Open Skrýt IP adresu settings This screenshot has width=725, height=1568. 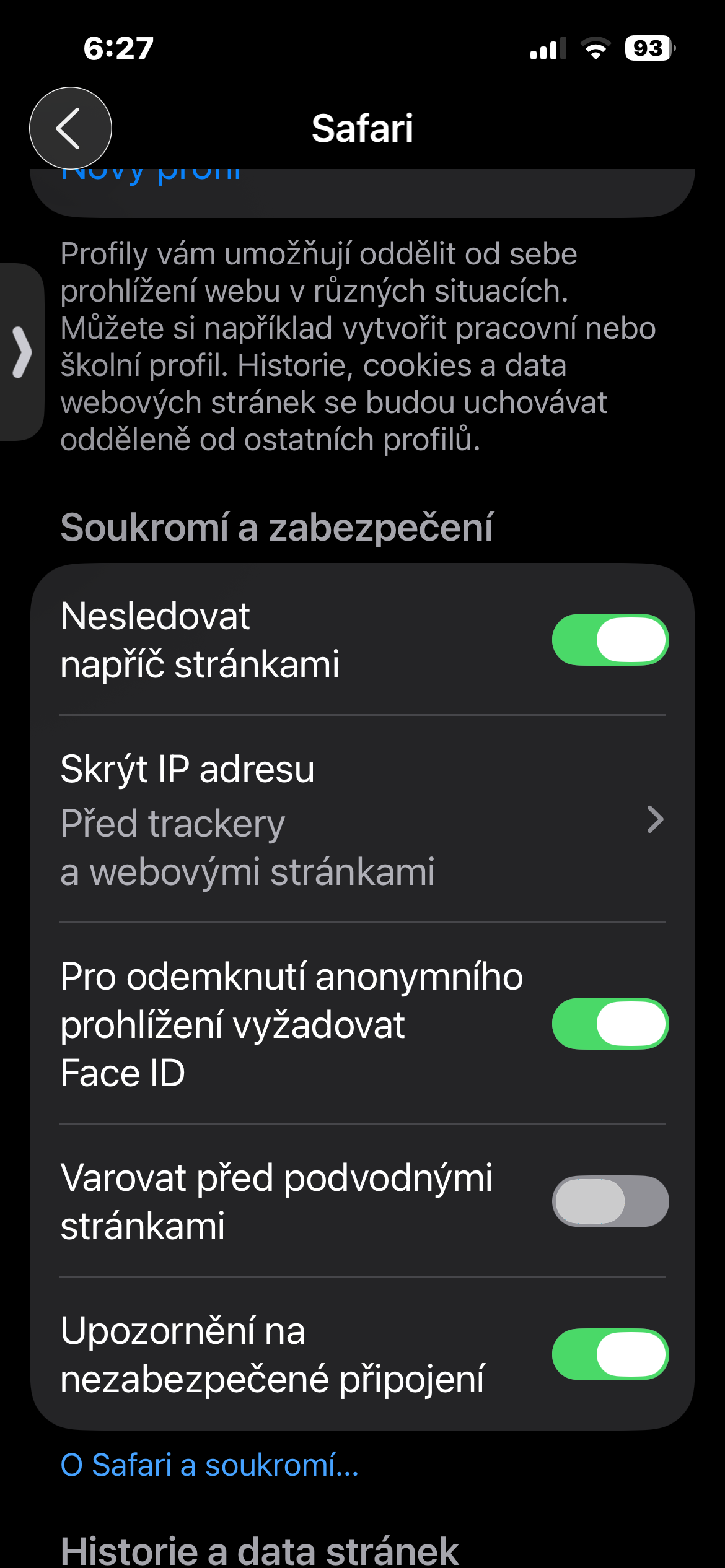(x=362, y=819)
